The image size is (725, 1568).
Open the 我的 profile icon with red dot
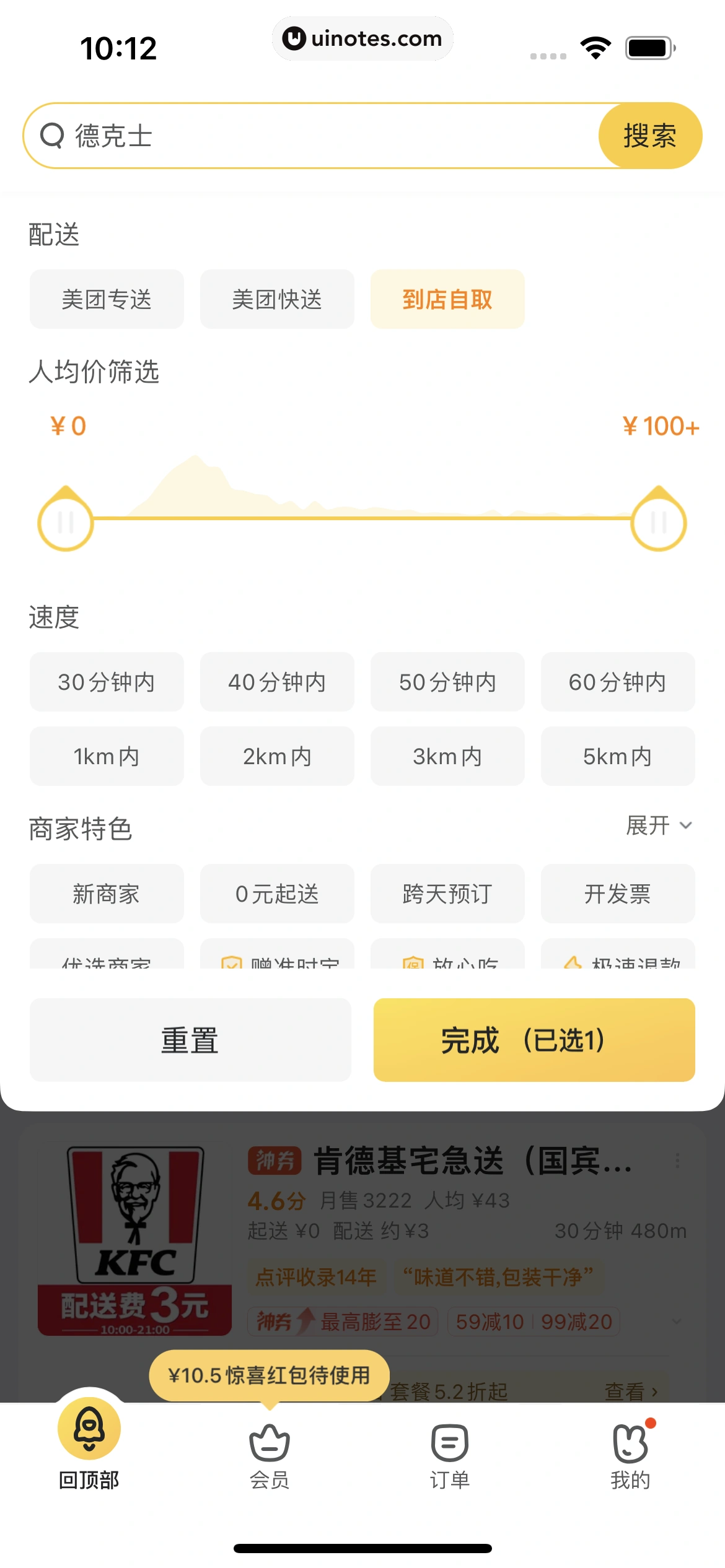(631, 1443)
